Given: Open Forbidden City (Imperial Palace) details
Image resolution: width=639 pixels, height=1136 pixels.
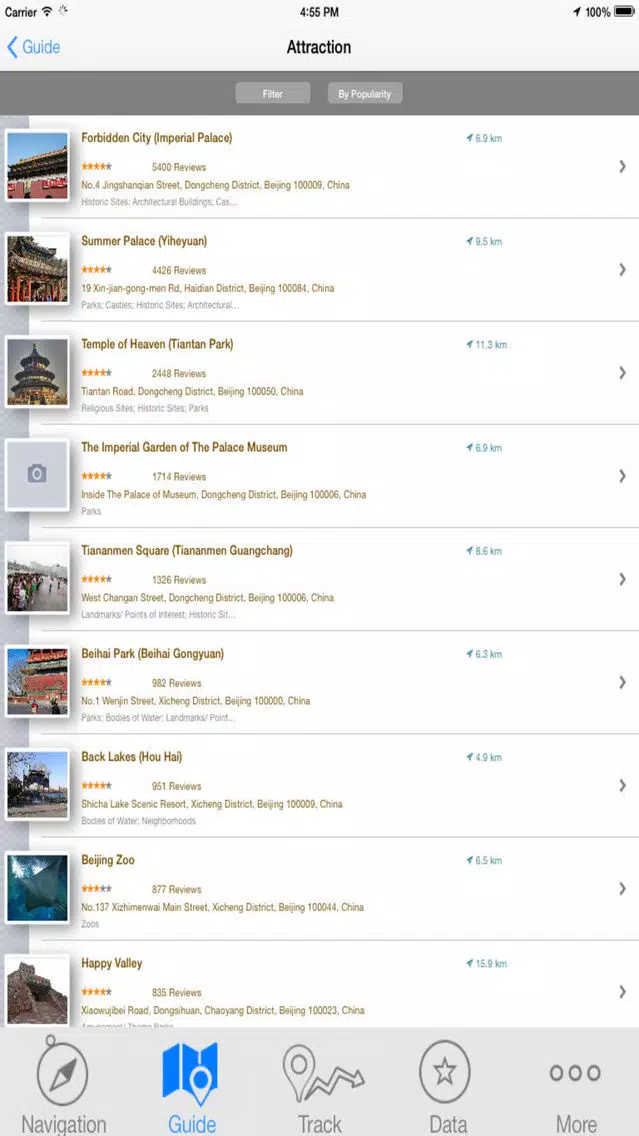Looking at the screenshot, I should pyautogui.click(x=320, y=167).
